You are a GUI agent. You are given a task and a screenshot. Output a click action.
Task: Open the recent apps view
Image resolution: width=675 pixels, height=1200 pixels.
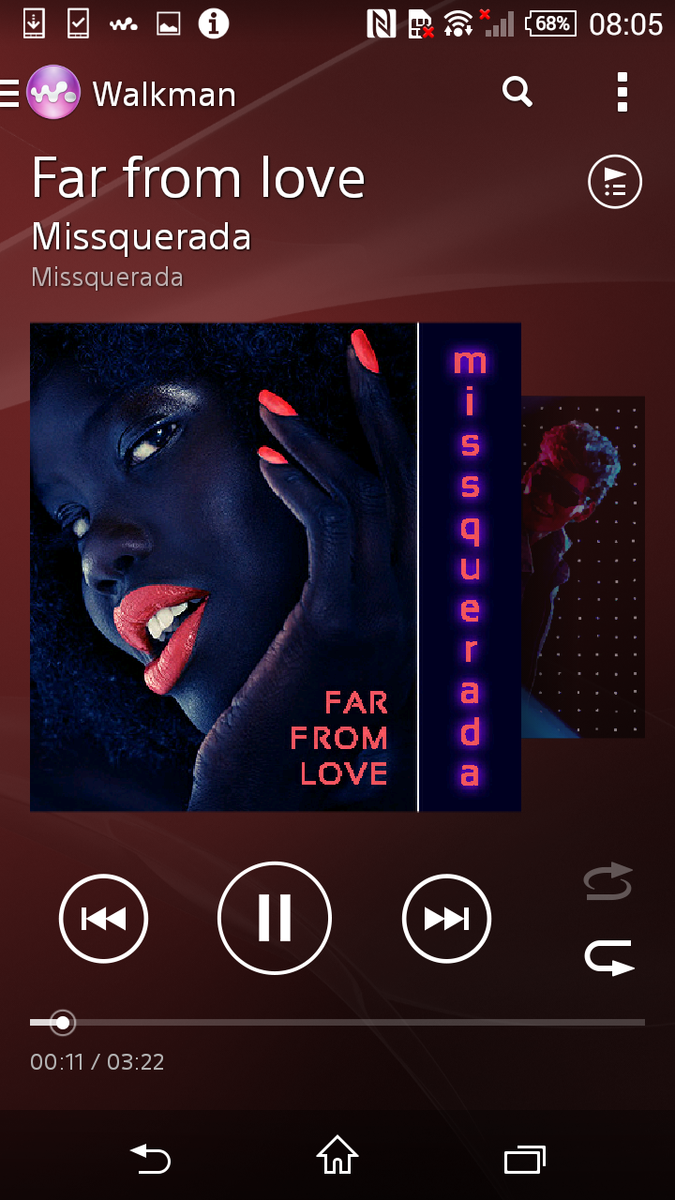tap(524, 1159)
